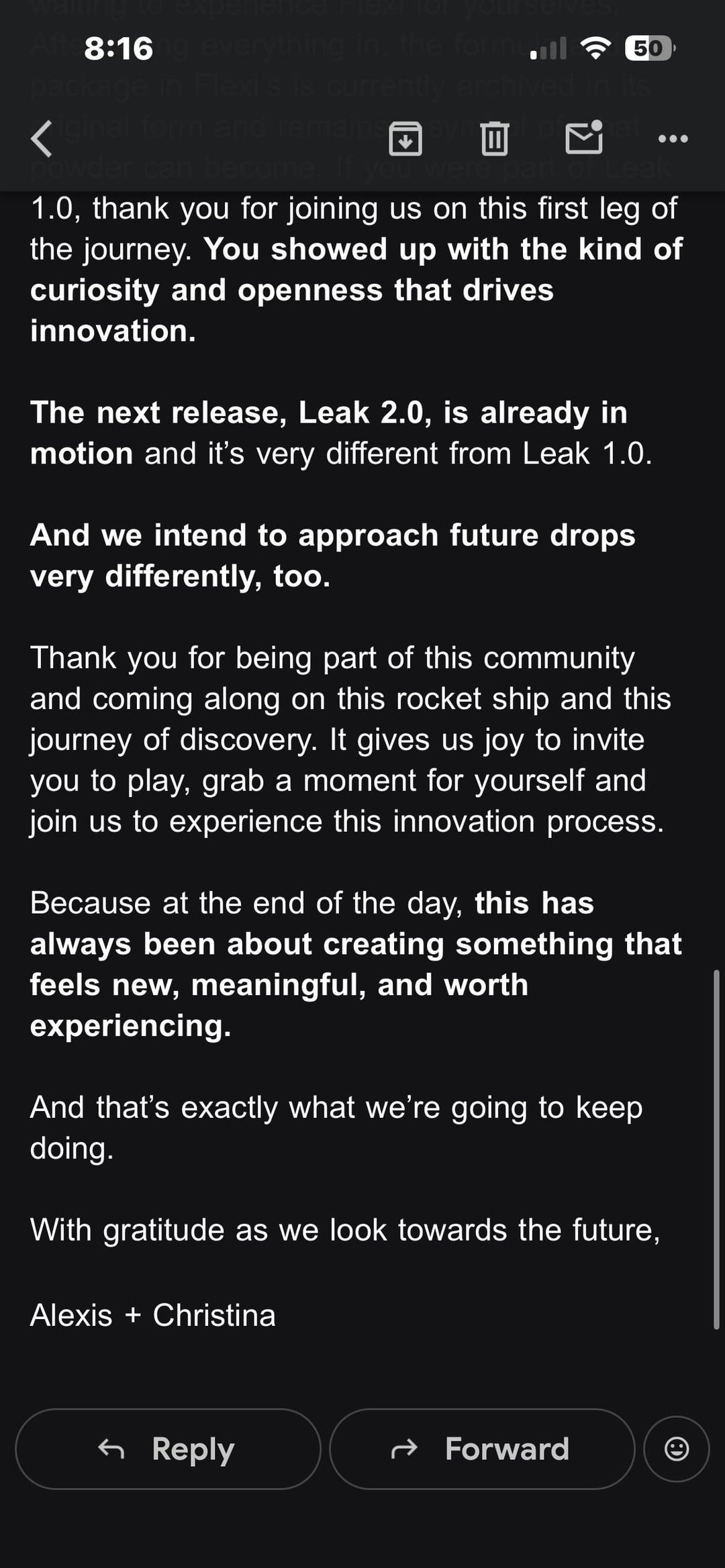This screenshot has height=1568, width=725.
Task: Go back to the inbox
Action: pyautogui.click(x=42, y=139)
